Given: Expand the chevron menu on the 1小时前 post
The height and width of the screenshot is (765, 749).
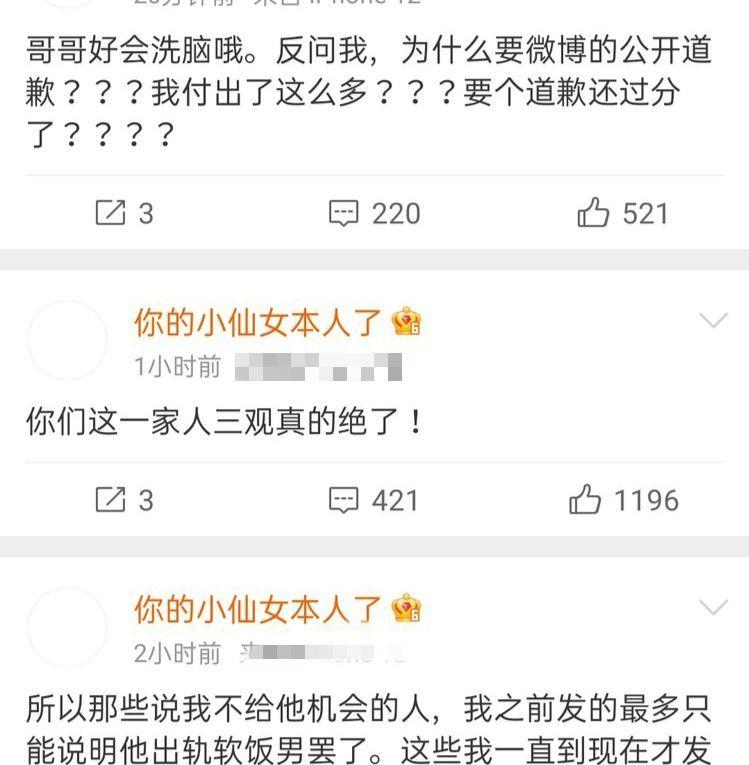Looking at the screenshot, I should pos(713,321).
